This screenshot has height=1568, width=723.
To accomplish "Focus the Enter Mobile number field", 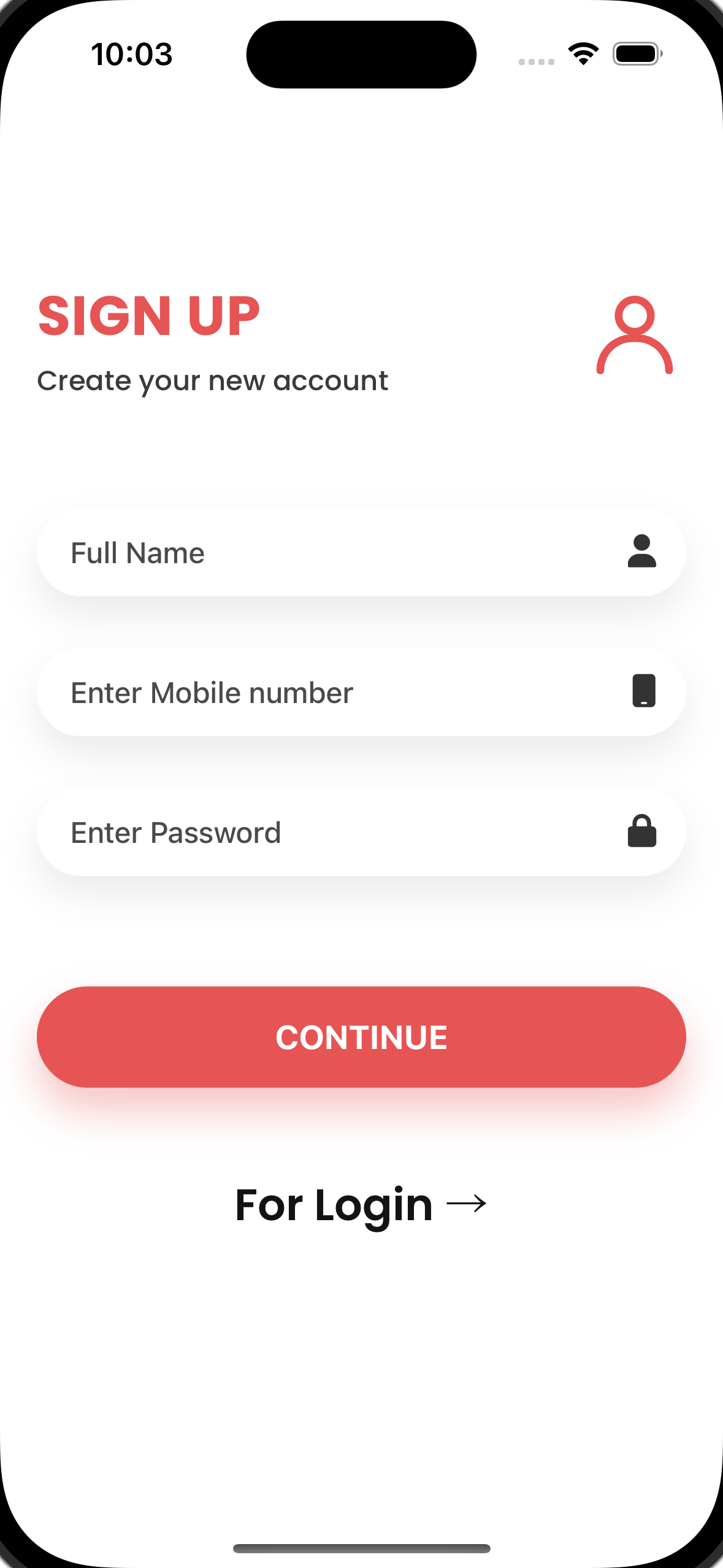I will (343, 692).
